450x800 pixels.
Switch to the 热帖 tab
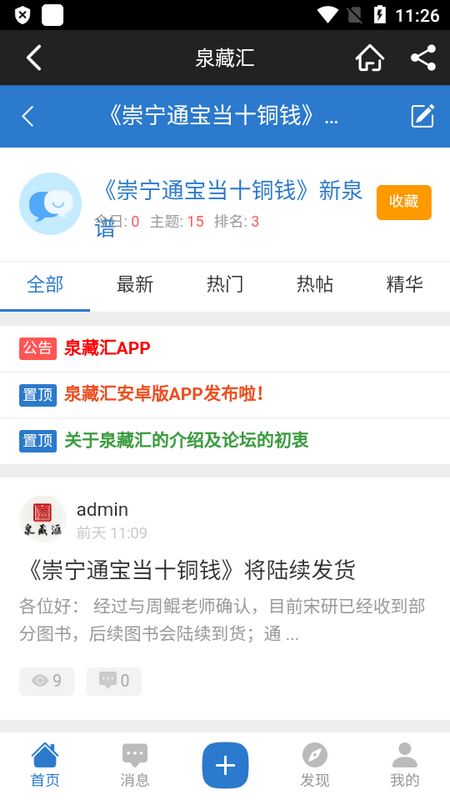coord(315,284)
